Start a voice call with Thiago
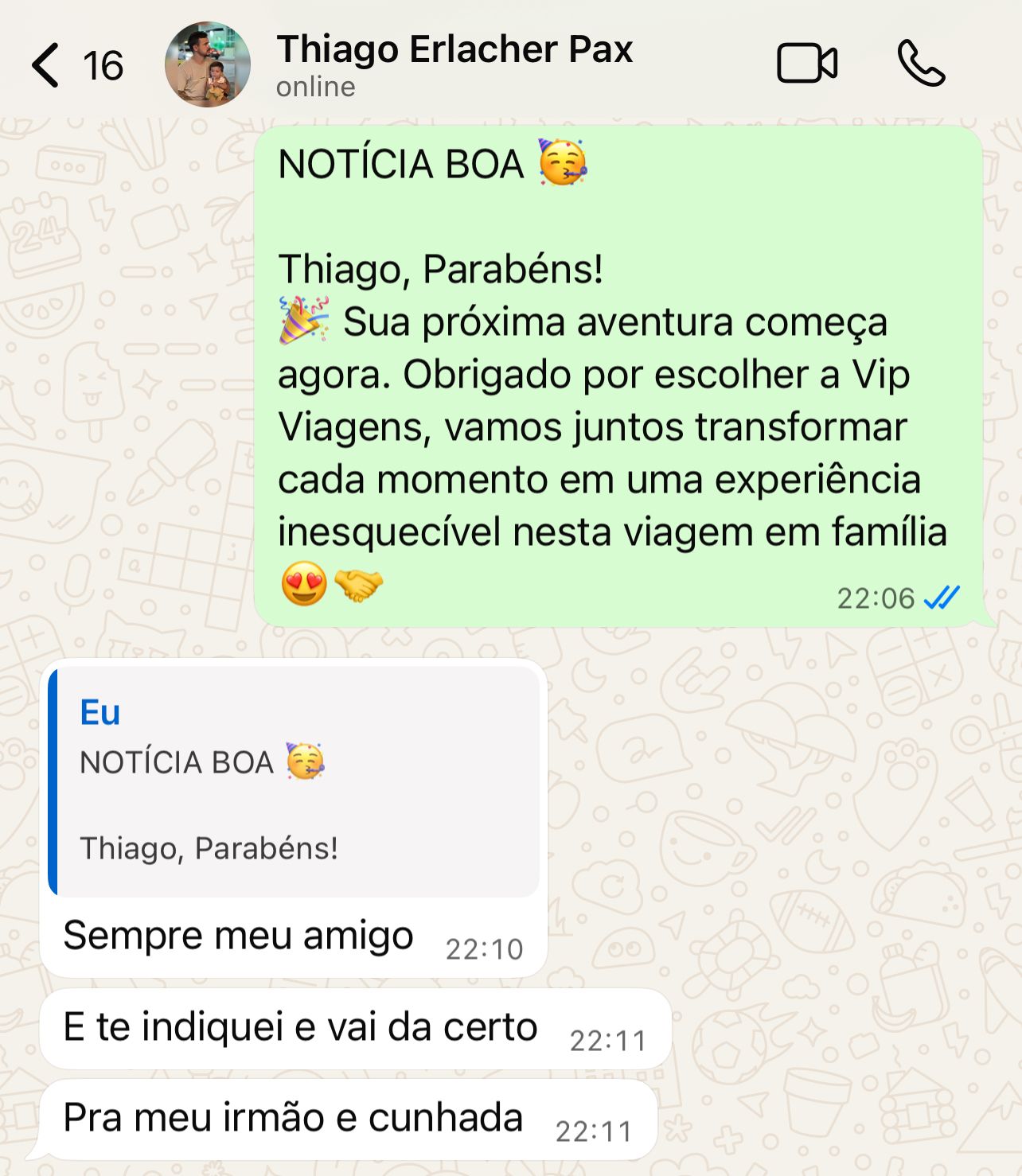 [x=921, y=64]
